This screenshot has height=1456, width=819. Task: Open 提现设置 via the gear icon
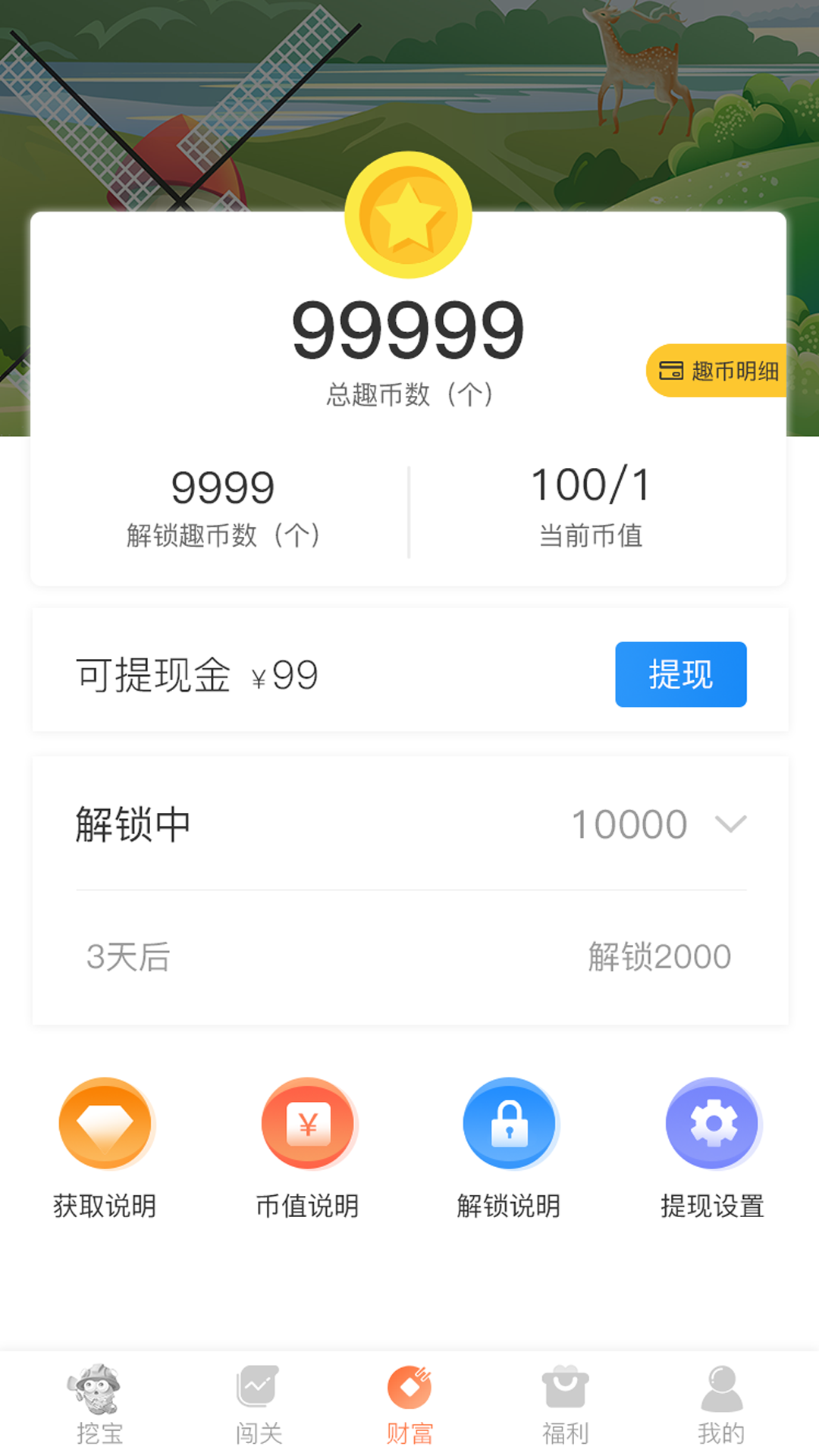coord(713,1123)
